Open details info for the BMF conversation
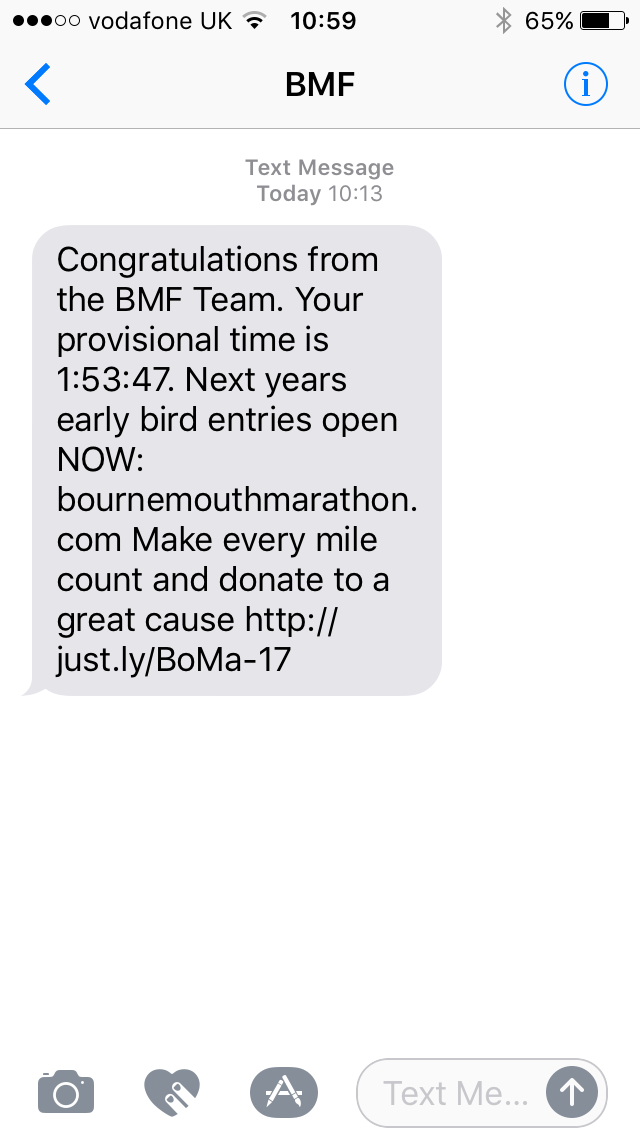The width and height of the screenshot is (640, 1136). pos(585,85)
